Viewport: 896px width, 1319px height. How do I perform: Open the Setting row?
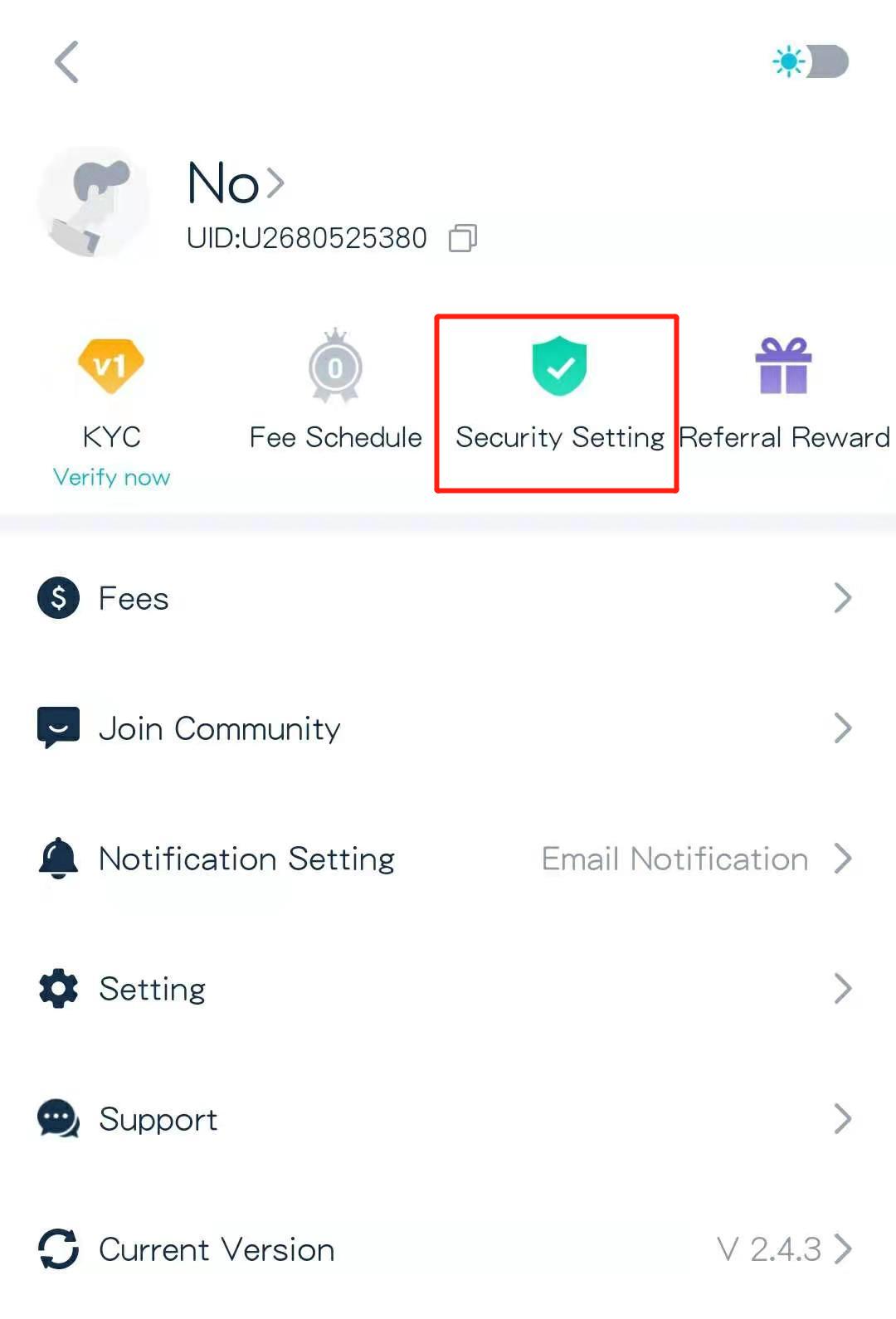[x=448, y=989]
